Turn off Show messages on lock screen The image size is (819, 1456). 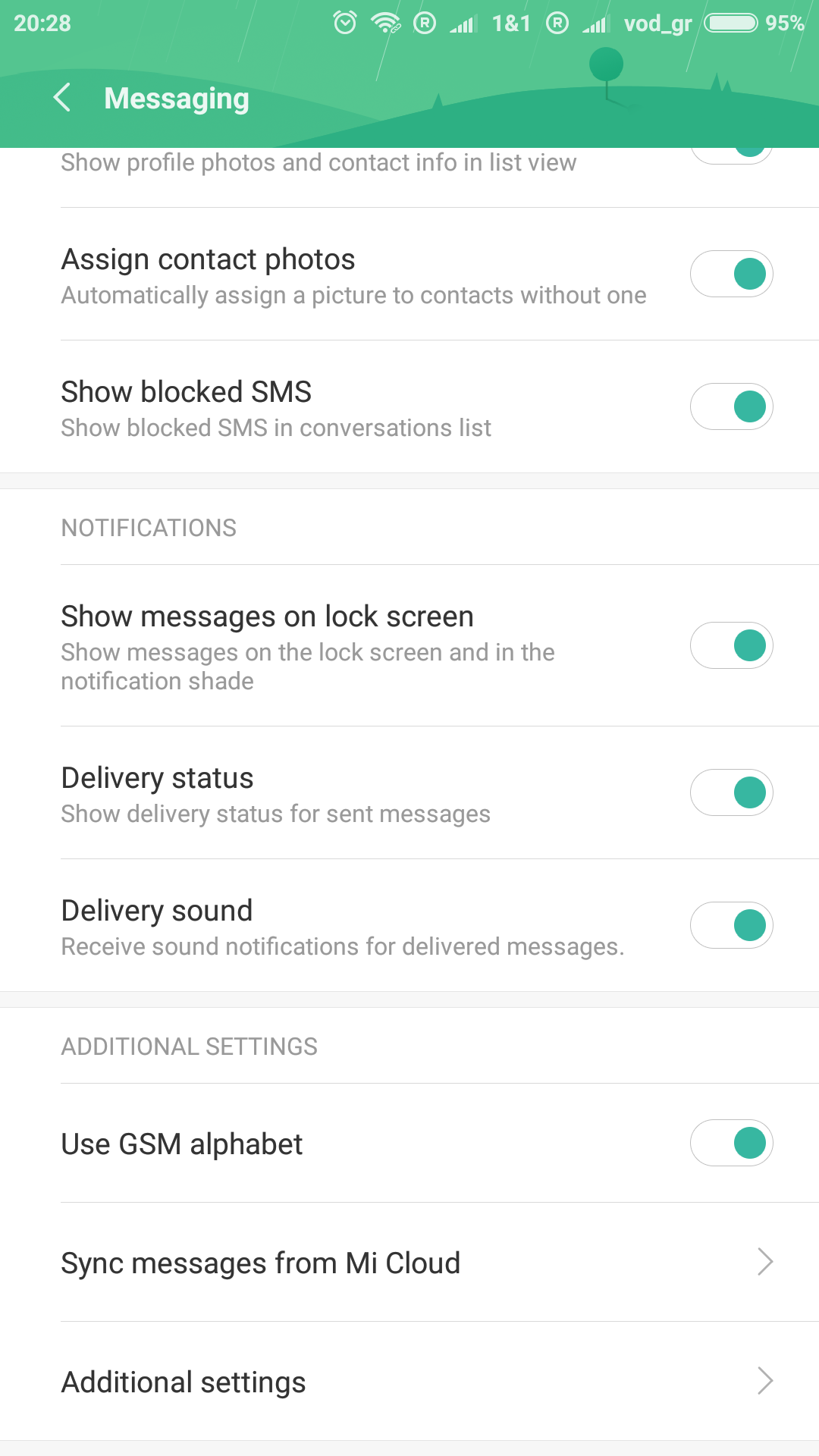tap(731, 645)
